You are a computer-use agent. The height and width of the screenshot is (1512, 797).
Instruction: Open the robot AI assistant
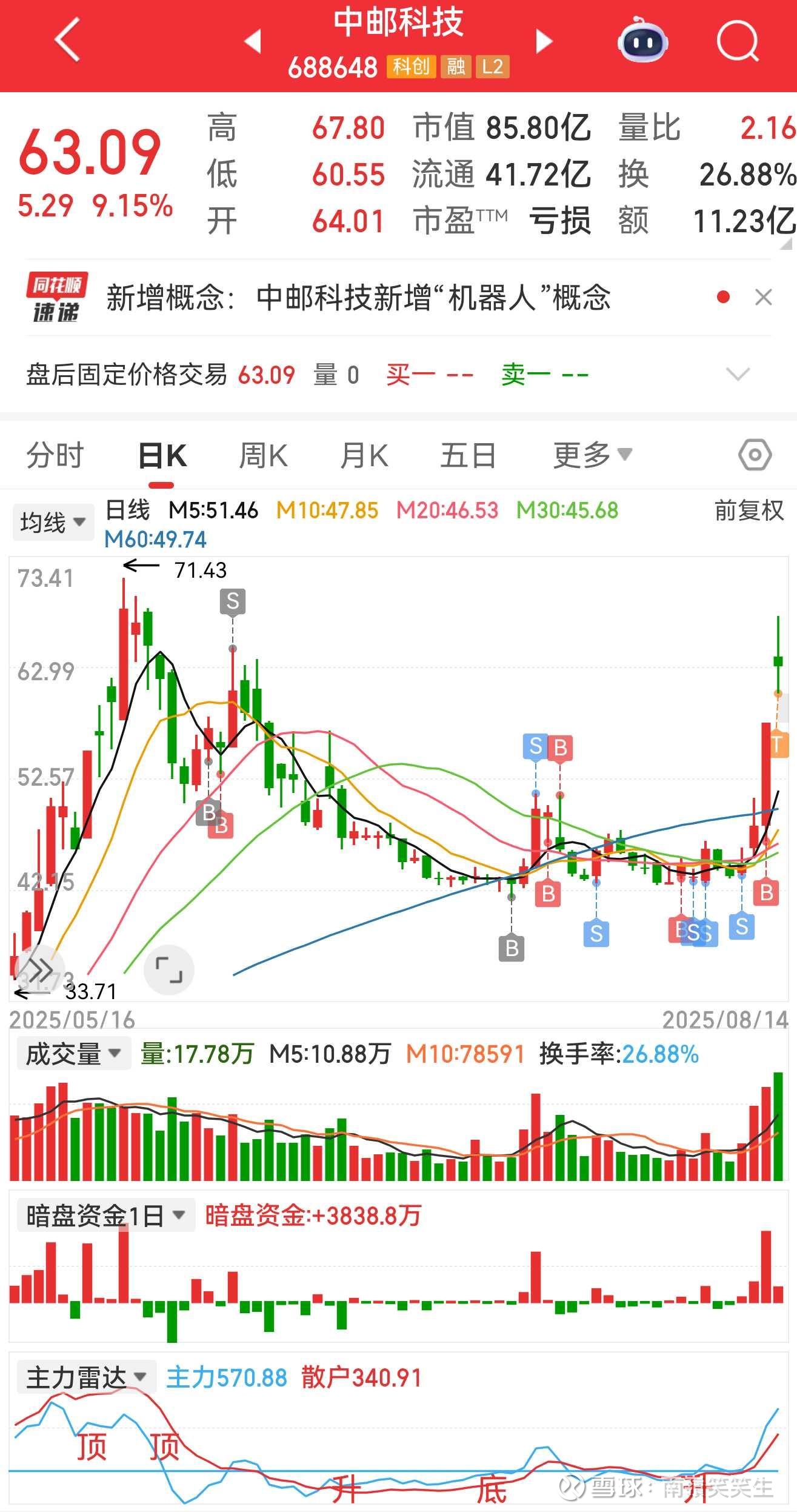point(642,40)
